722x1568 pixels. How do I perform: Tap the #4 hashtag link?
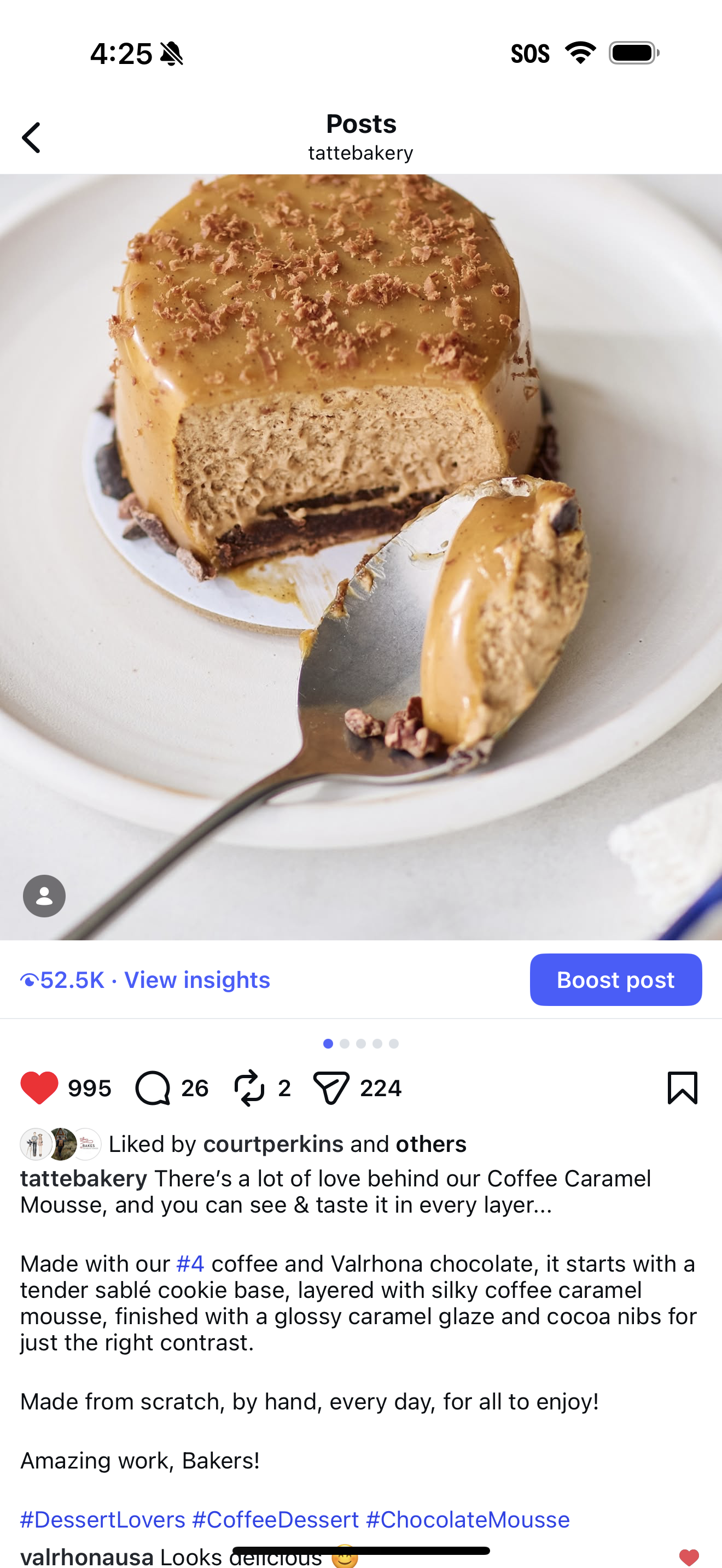coord(190,1263)
